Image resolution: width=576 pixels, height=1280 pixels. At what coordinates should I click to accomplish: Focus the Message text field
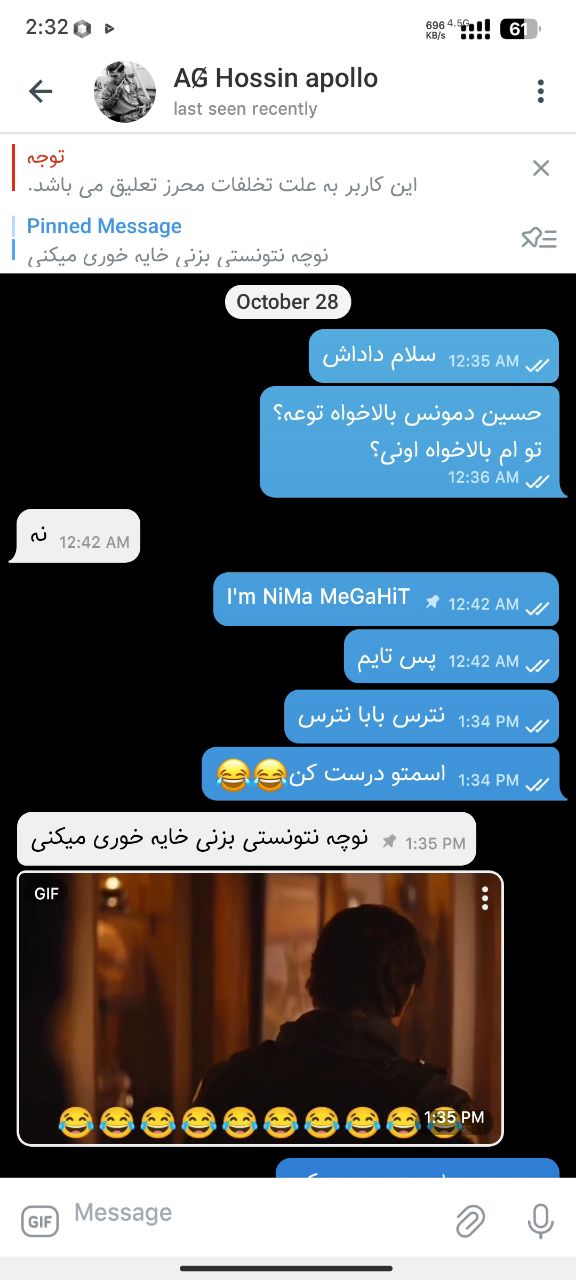(x=255, y=1214)
